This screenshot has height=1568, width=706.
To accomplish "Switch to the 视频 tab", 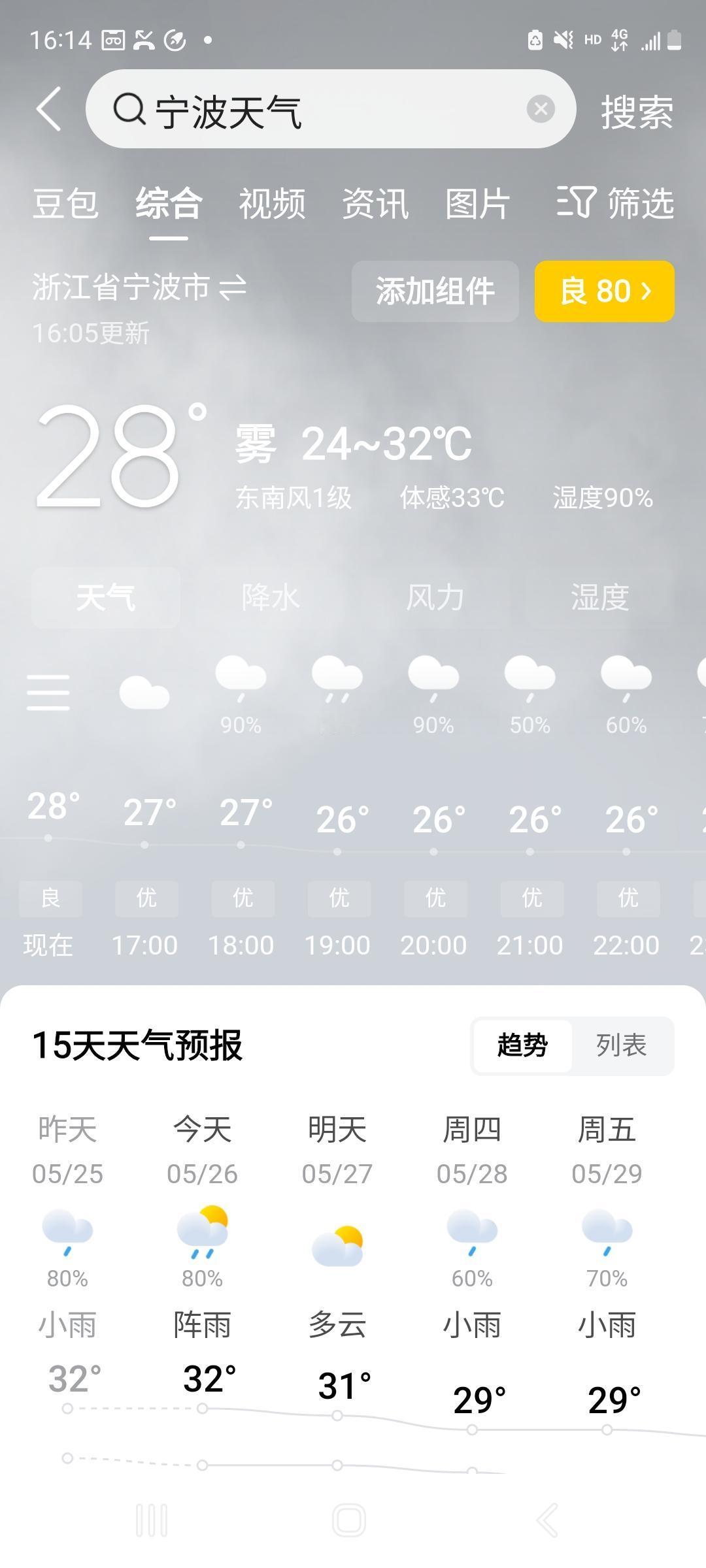I will click(272, 203).
